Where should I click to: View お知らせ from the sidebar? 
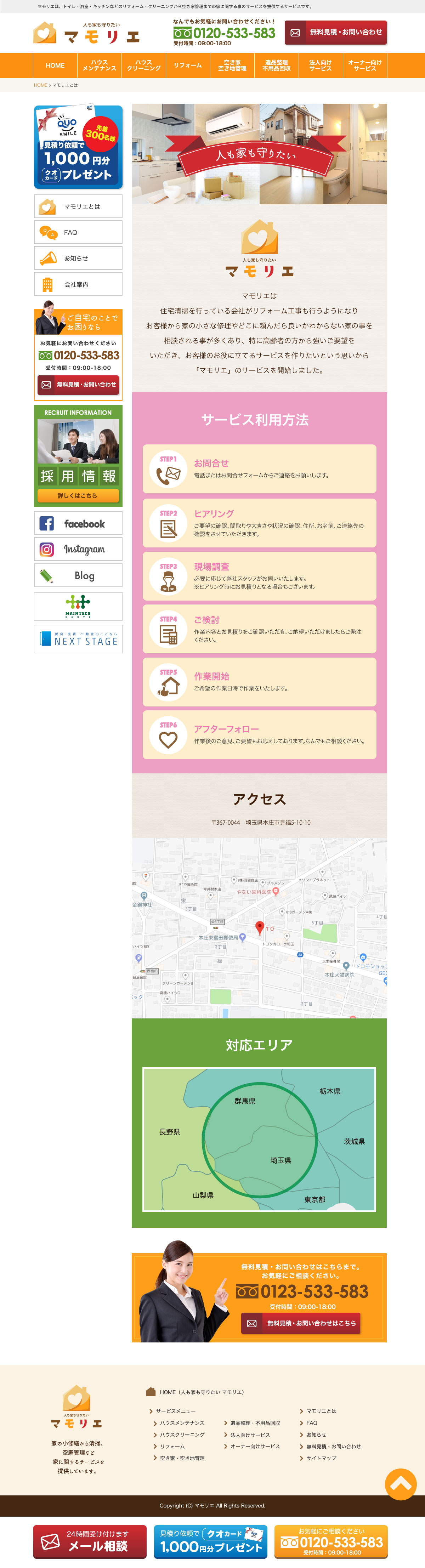click(x=78, y=258)
